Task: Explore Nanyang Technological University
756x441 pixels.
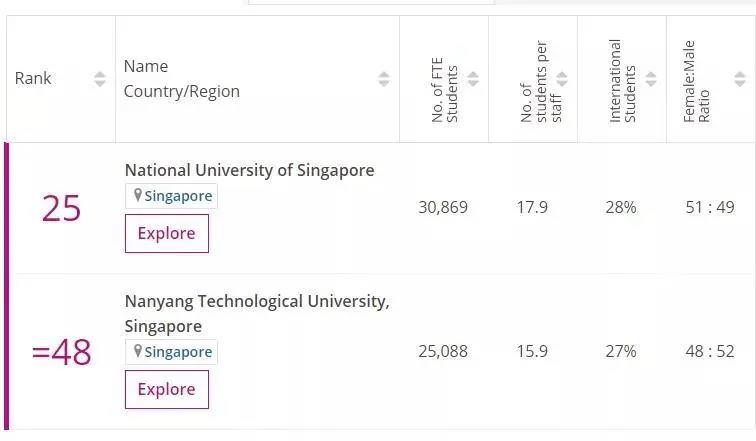Action: pyautogui.click(x=166, y=390)
